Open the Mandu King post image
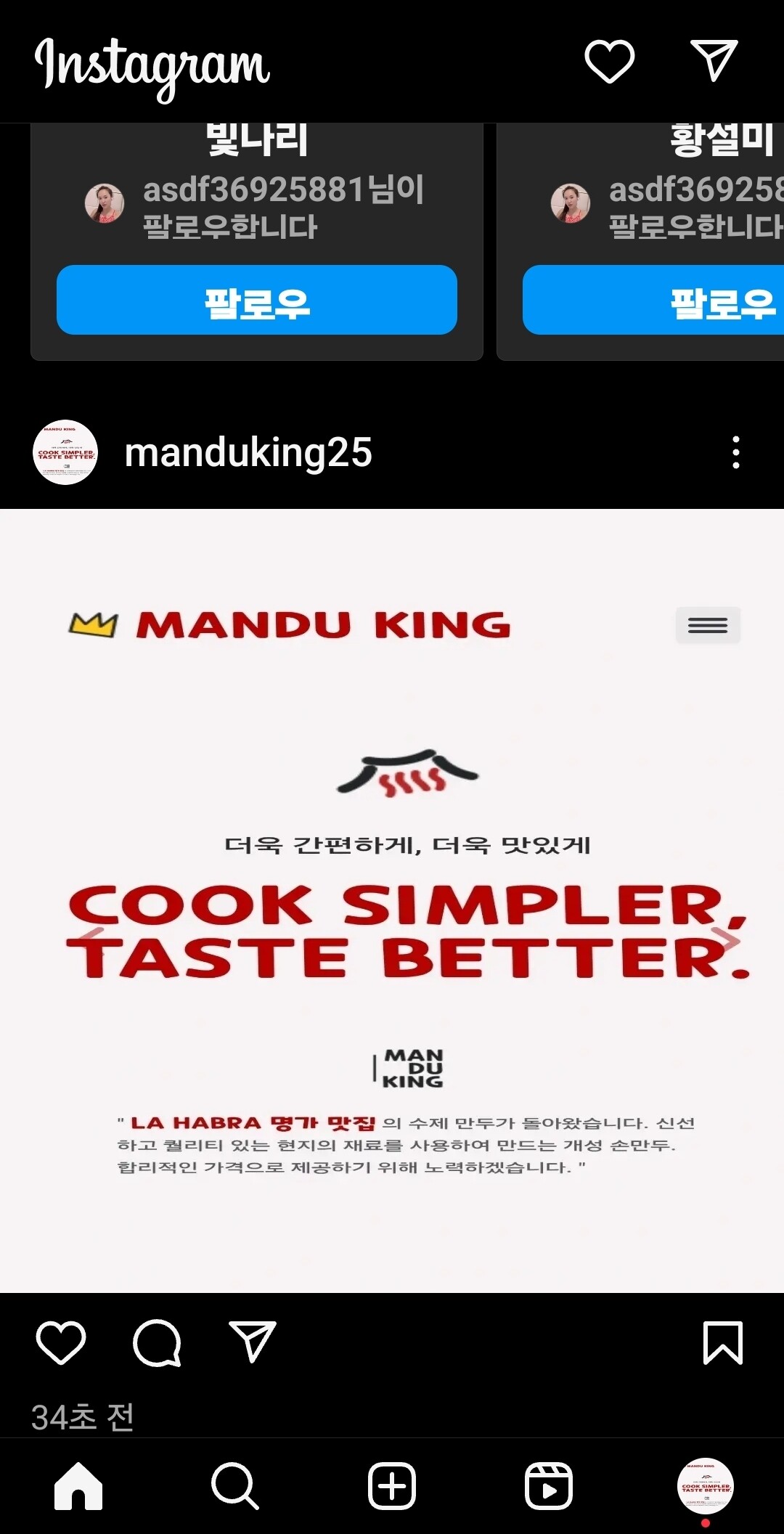 click(x=392, y=900)
